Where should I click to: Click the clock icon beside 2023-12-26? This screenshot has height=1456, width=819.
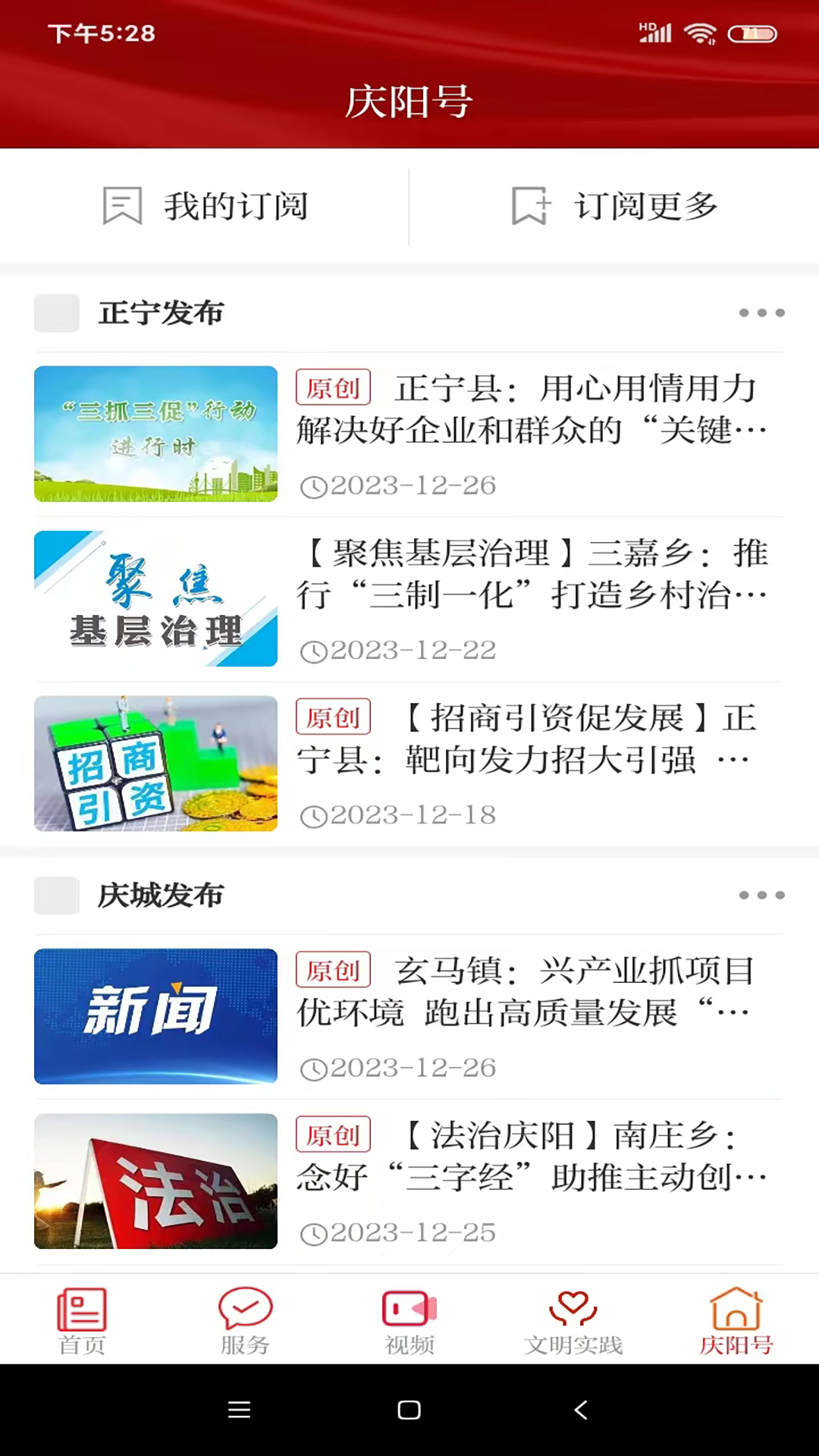click(x=315, y=486)
